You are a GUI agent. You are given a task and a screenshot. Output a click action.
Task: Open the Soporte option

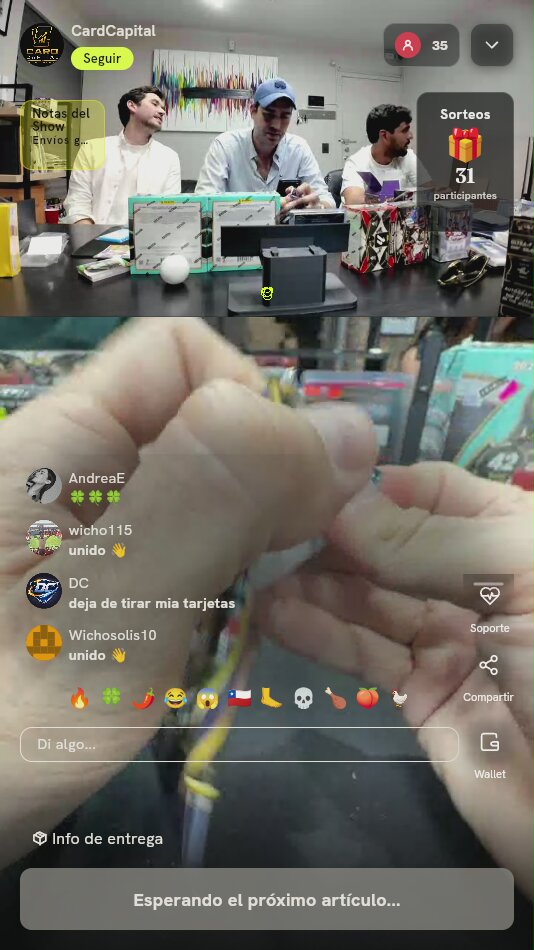489,608
